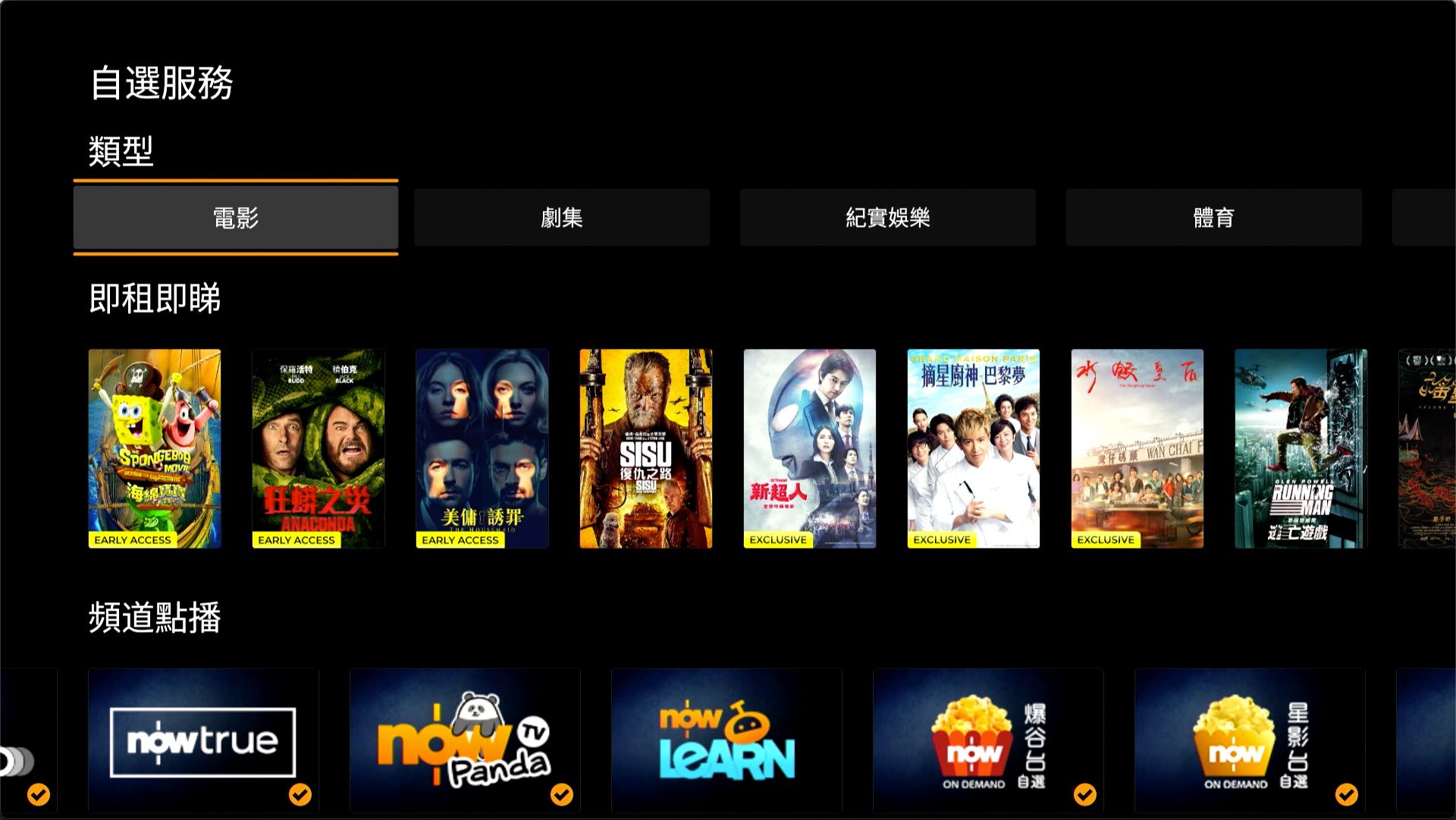Switch to the 紀實娛樂 category

pyautogui.click(x=887, y=218)
